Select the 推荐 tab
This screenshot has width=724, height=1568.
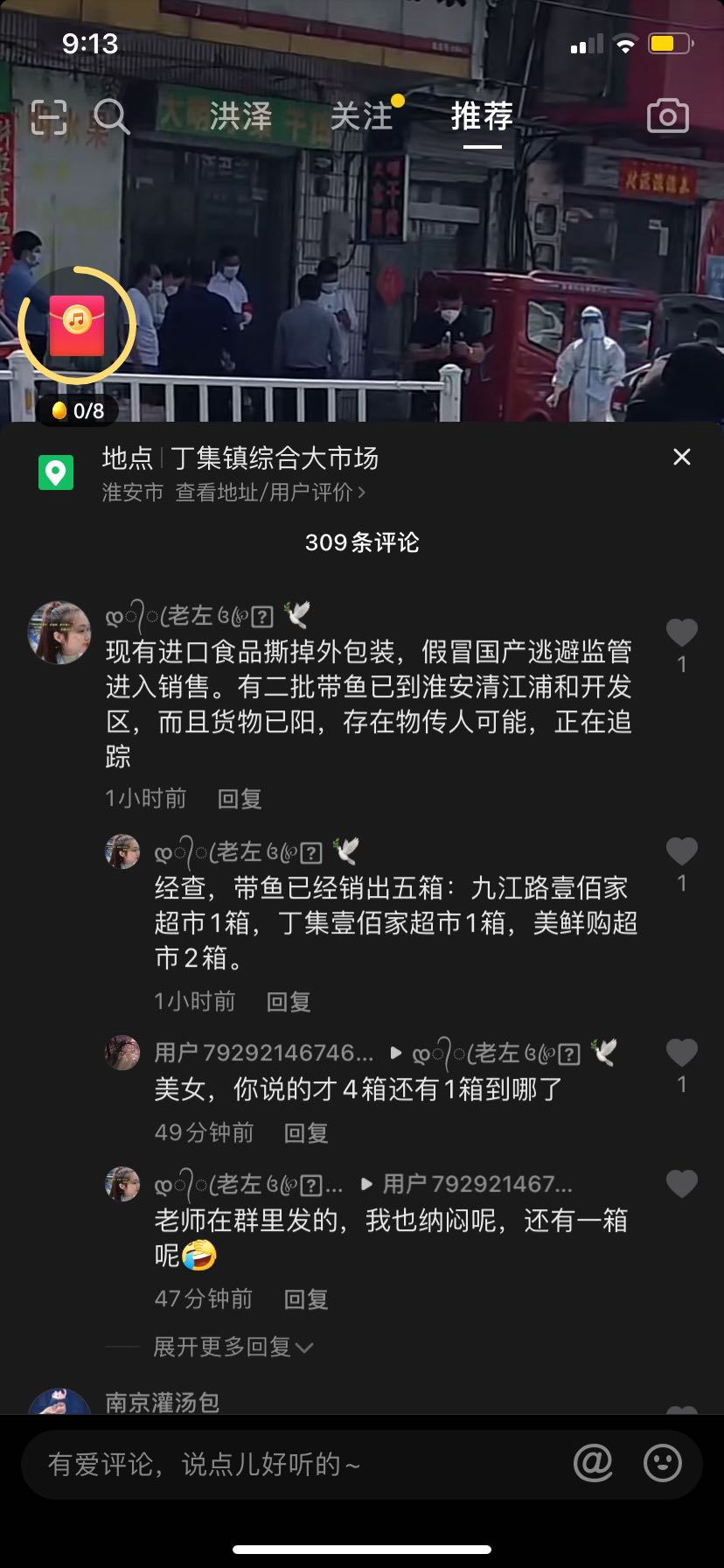coord(482,116)
